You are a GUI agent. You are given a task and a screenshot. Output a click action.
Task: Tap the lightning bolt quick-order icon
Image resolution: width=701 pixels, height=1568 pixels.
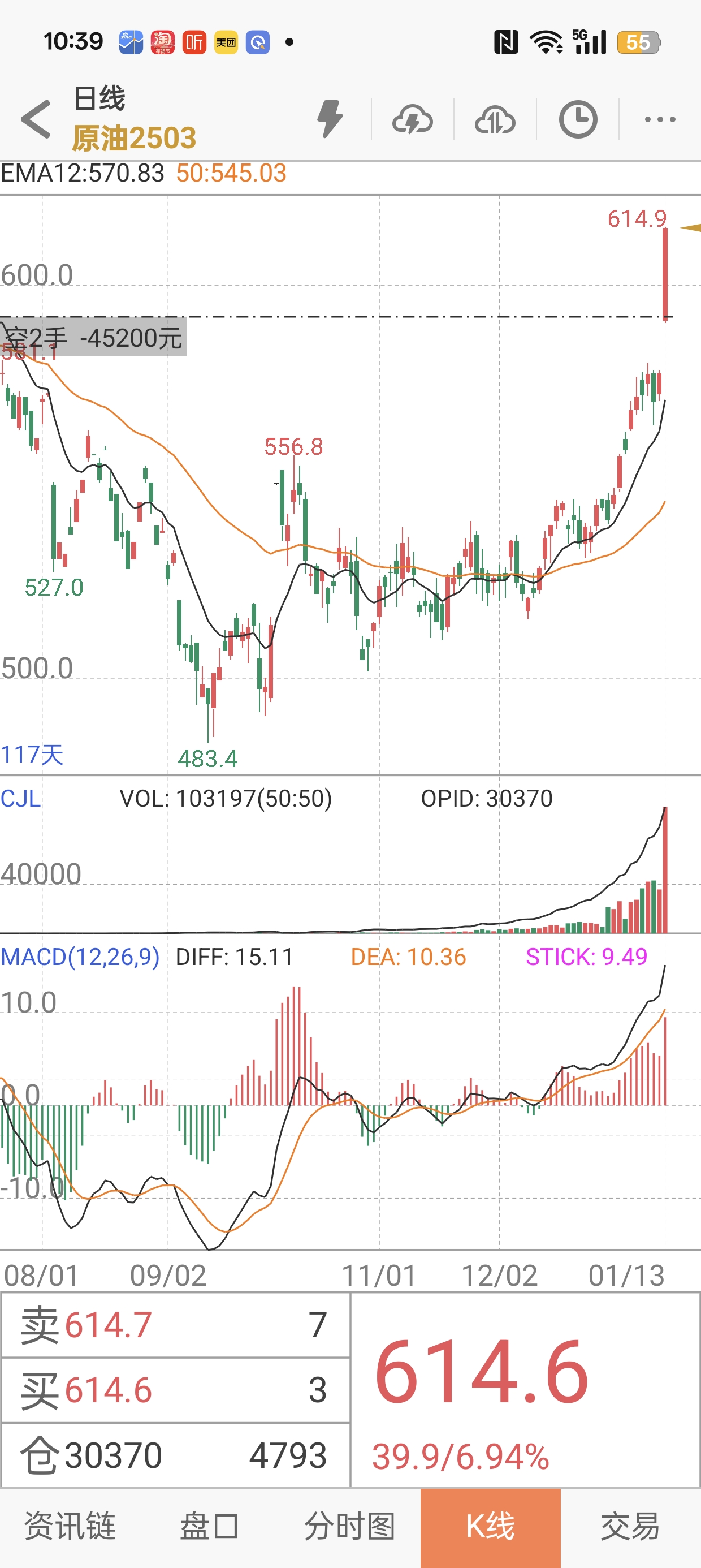[330, 119]
